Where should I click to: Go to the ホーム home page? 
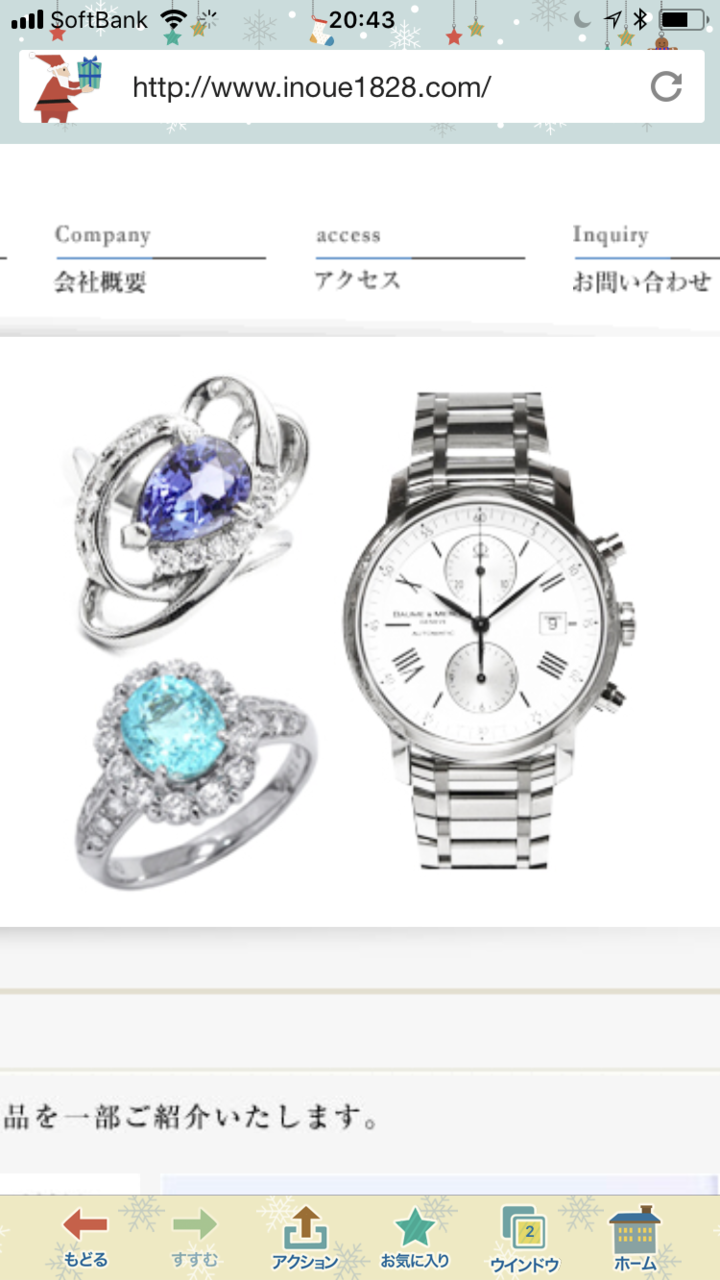(634, 1237)
